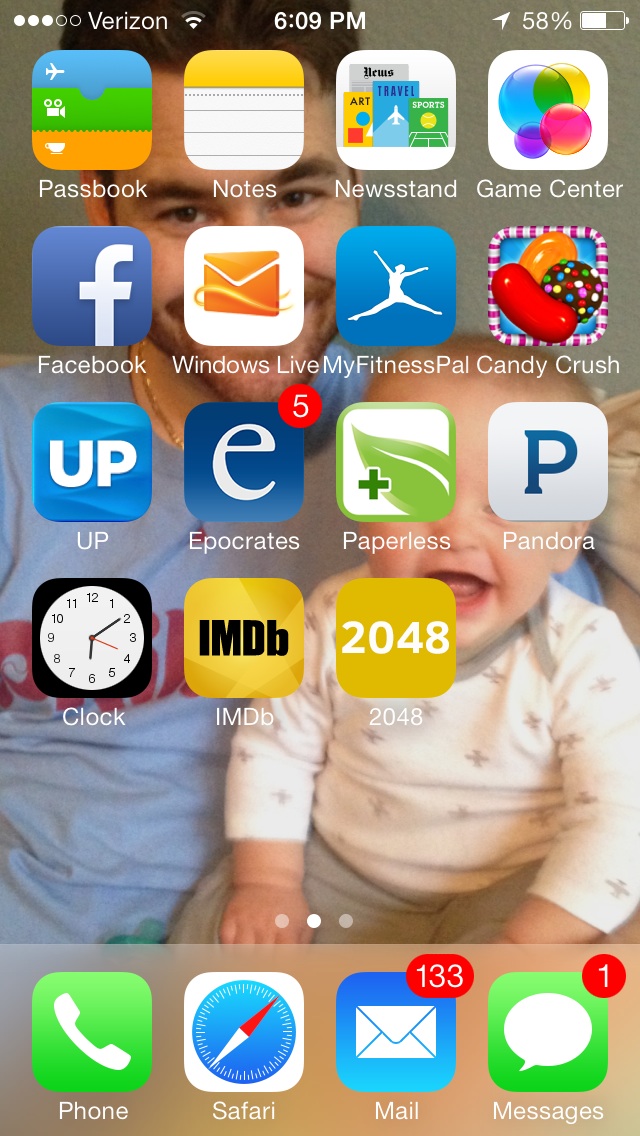The width and height of the screenshot is (640, 1136).
Task: Launch the Safari browser
Action: coord(244,1032)
